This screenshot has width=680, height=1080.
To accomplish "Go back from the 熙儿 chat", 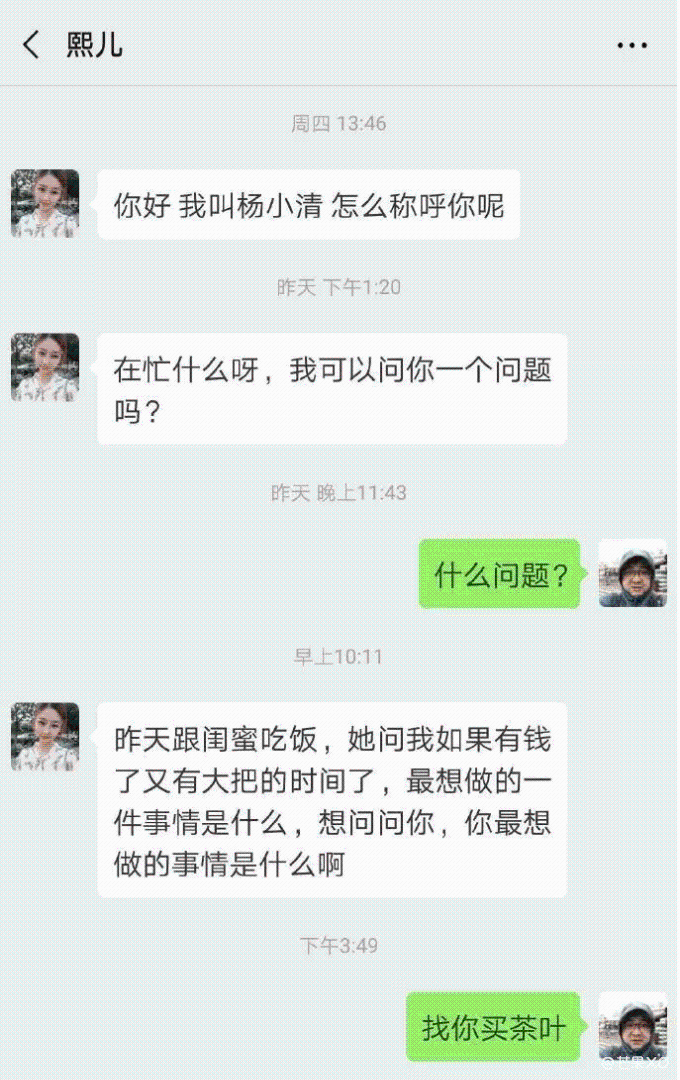I will coord(32,45).
